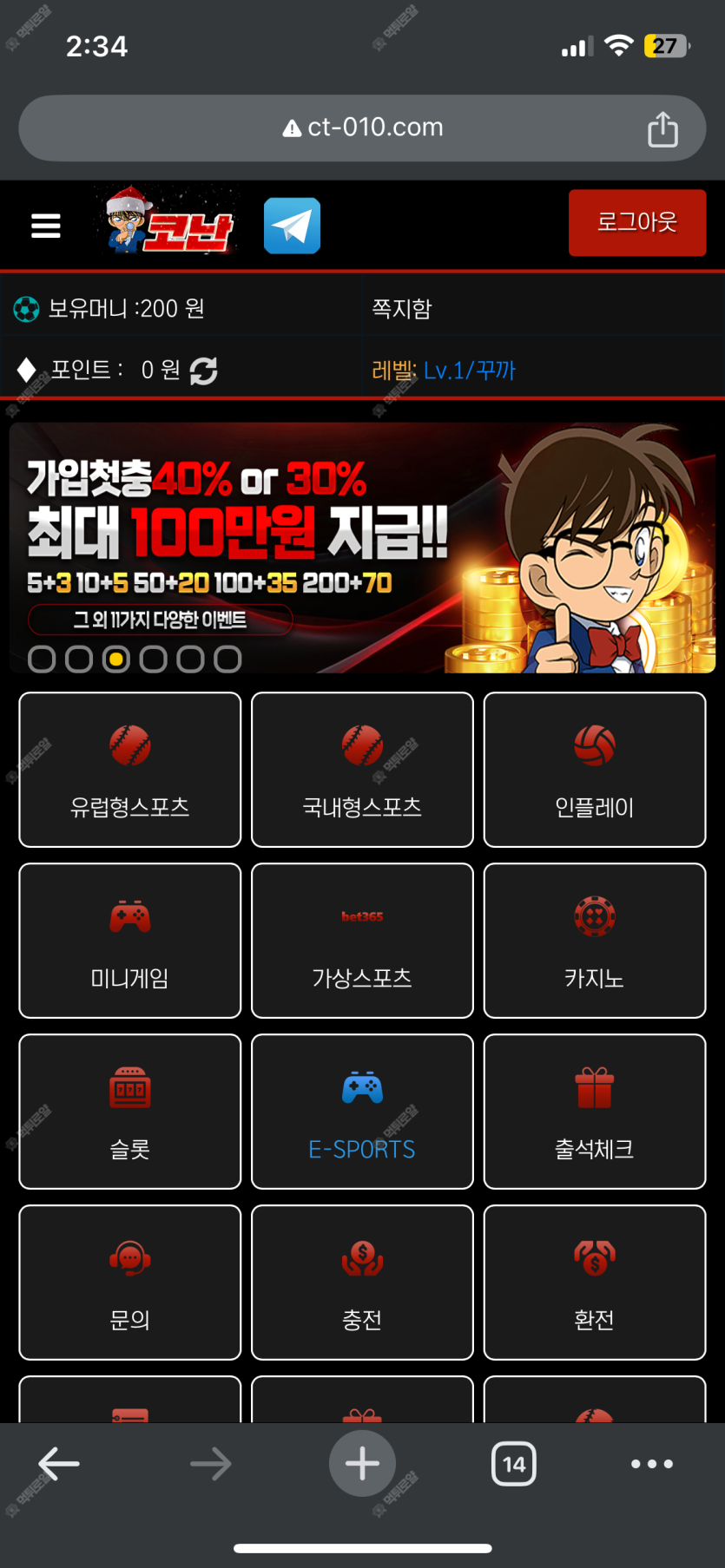Open 가상스포츠 bet365 tile
Viewport: 725px width, 1568px height.
(362, 941)
